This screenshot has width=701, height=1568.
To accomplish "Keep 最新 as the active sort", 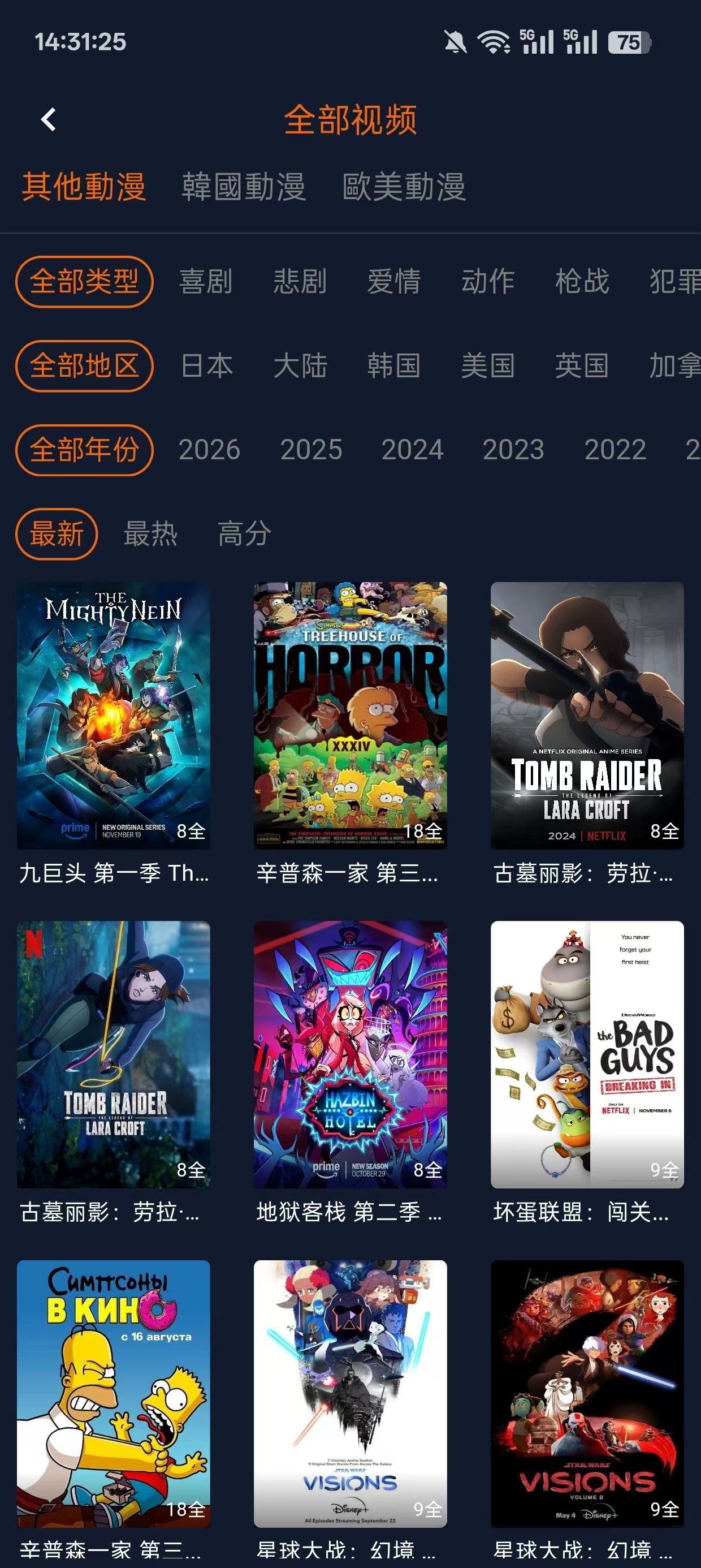I will (x=57, y=534).
